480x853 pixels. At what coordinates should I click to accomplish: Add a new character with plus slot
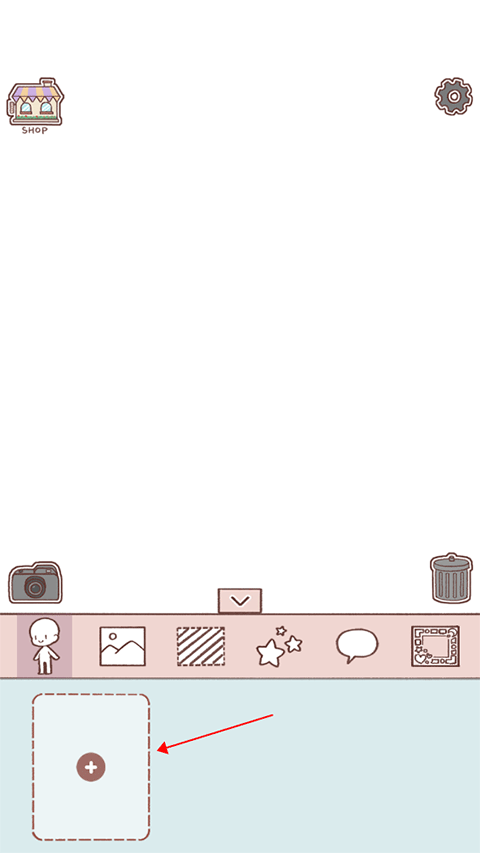point(91,767)
